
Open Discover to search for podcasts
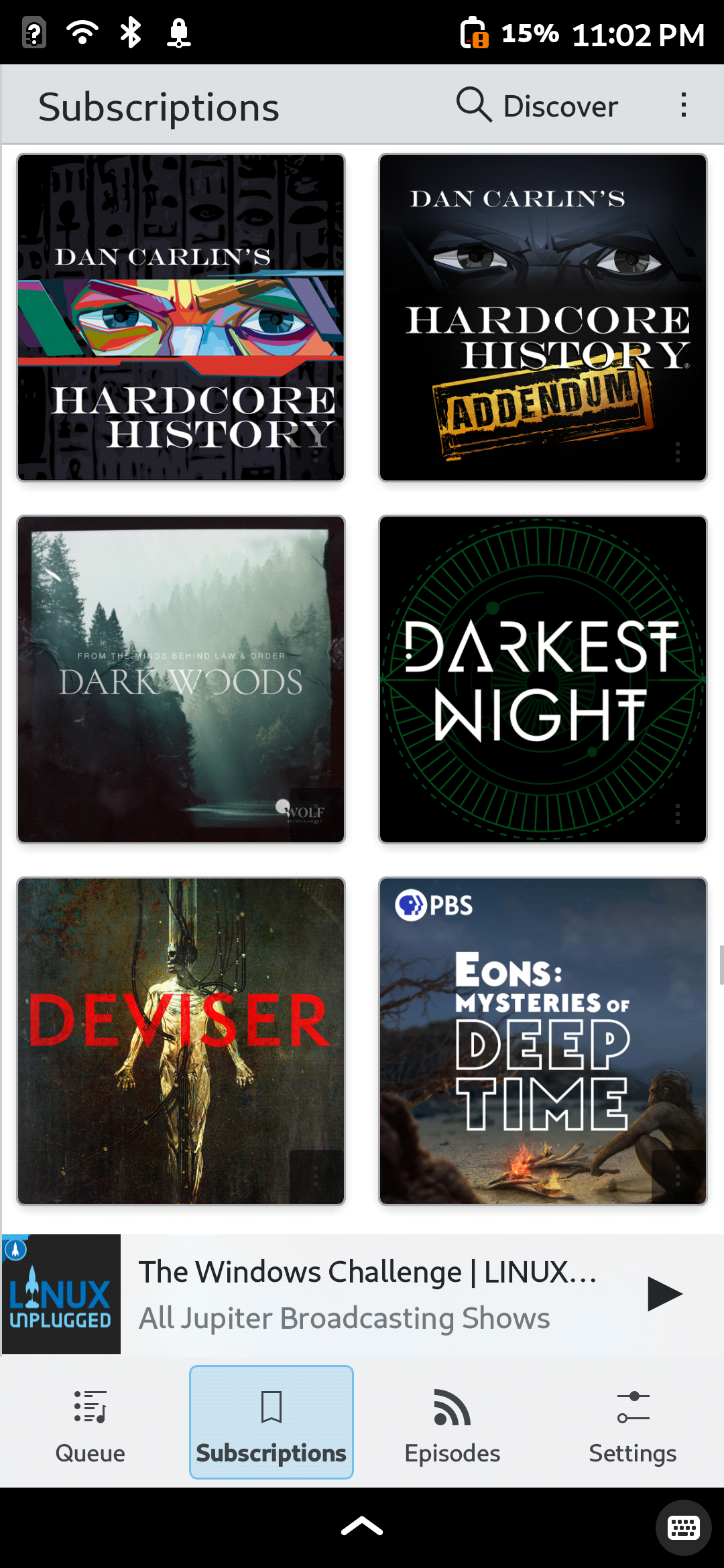coord(536,105)
